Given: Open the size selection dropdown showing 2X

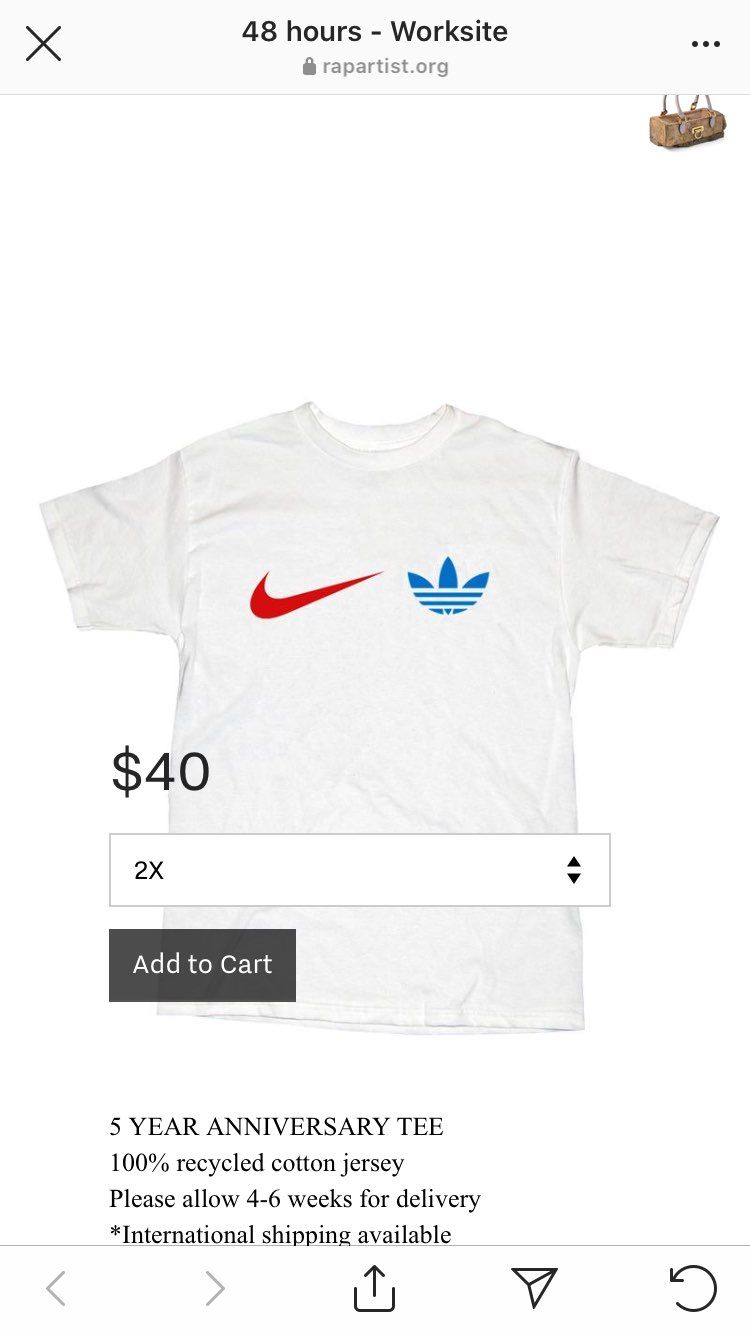Looking at the screenshot, I should (359, 869).
